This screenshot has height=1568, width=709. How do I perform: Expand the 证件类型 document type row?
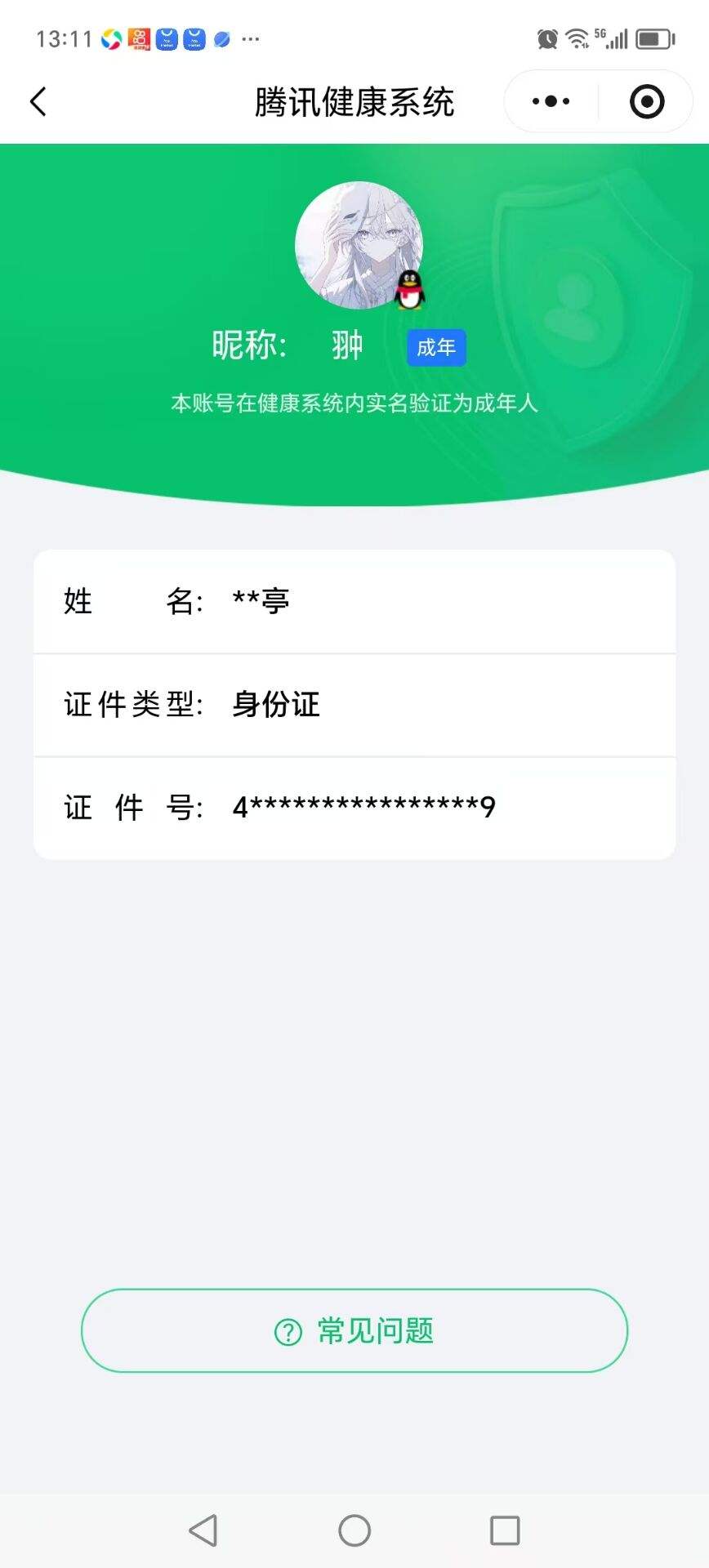point(354,705)
